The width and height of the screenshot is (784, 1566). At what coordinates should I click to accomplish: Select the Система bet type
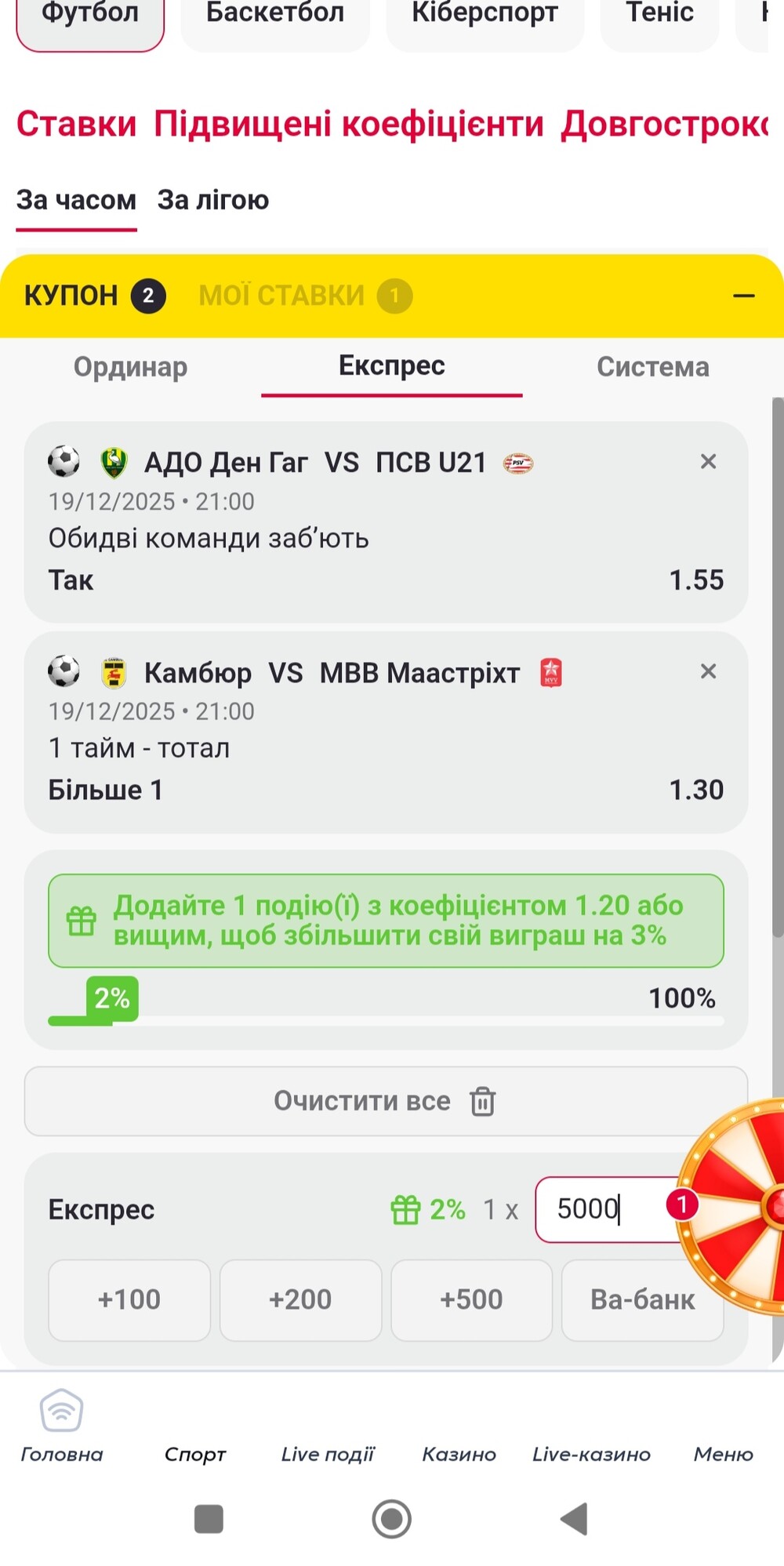pyautogui.click(x=652, y=367)
